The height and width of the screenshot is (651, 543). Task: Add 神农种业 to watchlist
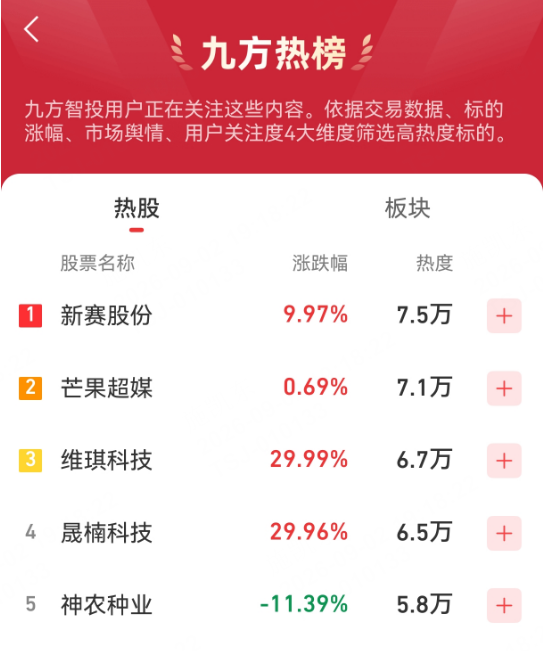(x=504, y=606)
